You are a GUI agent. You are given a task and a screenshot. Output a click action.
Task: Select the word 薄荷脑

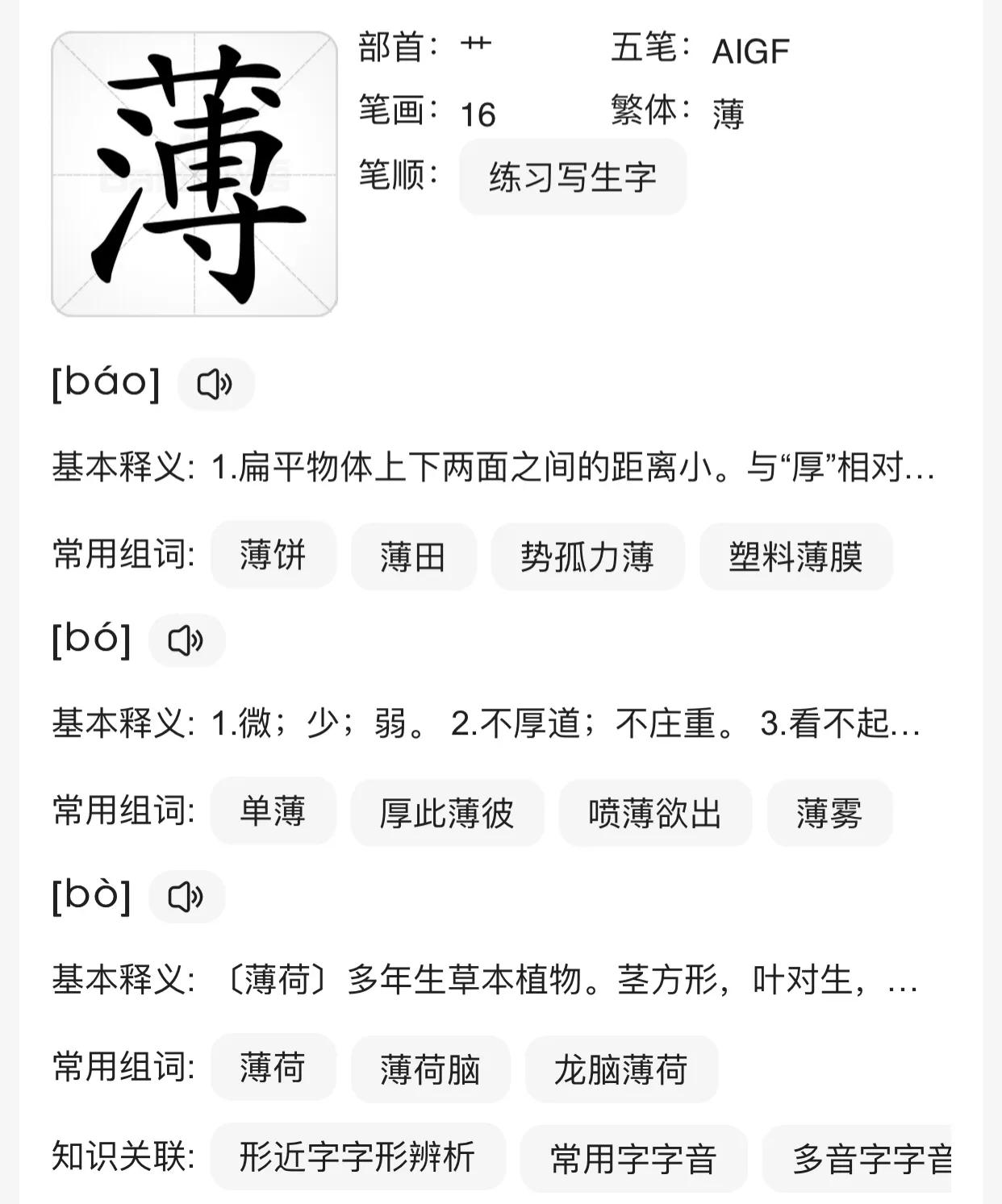429,1068
